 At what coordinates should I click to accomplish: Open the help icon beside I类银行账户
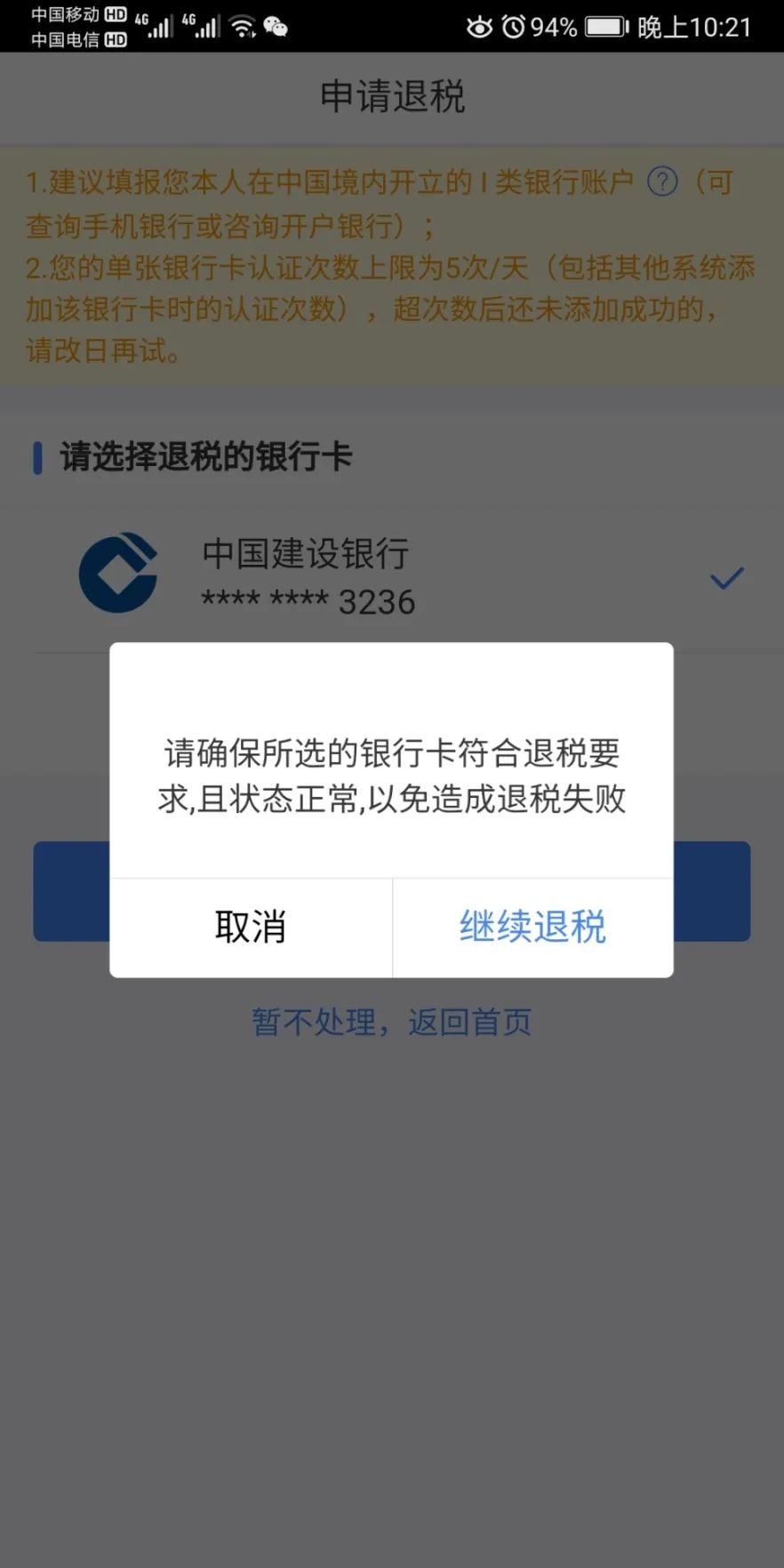662,182
